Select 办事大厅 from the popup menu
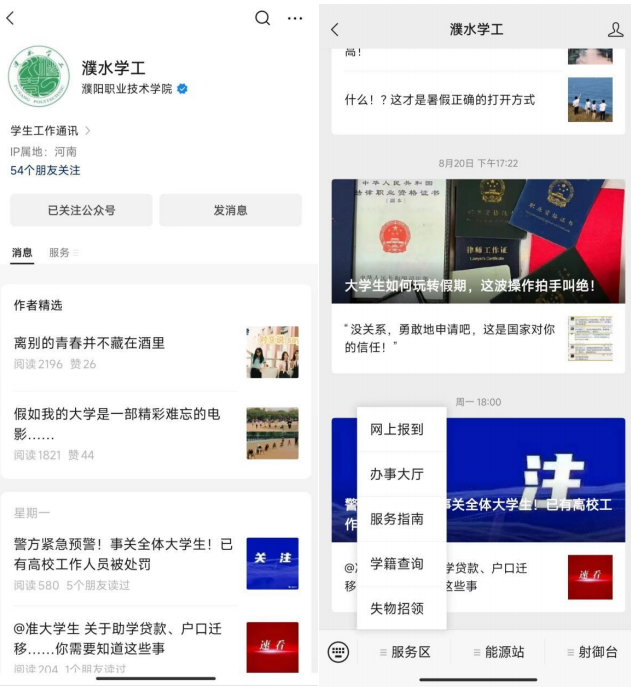The height and width of the screenshot is (687, 631). coord(397,475)
